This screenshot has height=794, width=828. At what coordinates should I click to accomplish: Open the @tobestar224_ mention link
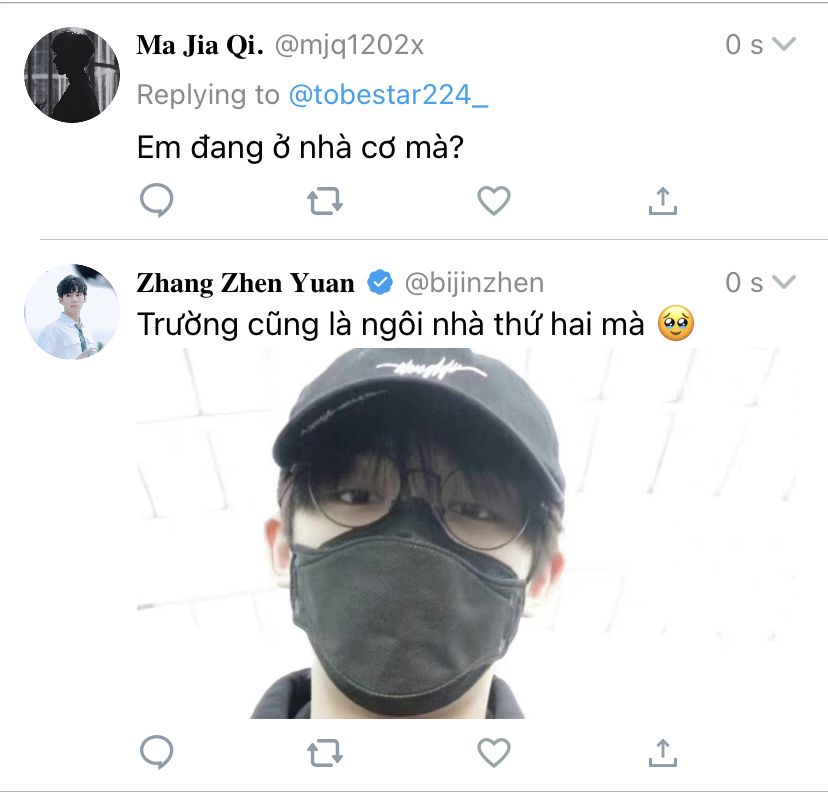(389, 95)
